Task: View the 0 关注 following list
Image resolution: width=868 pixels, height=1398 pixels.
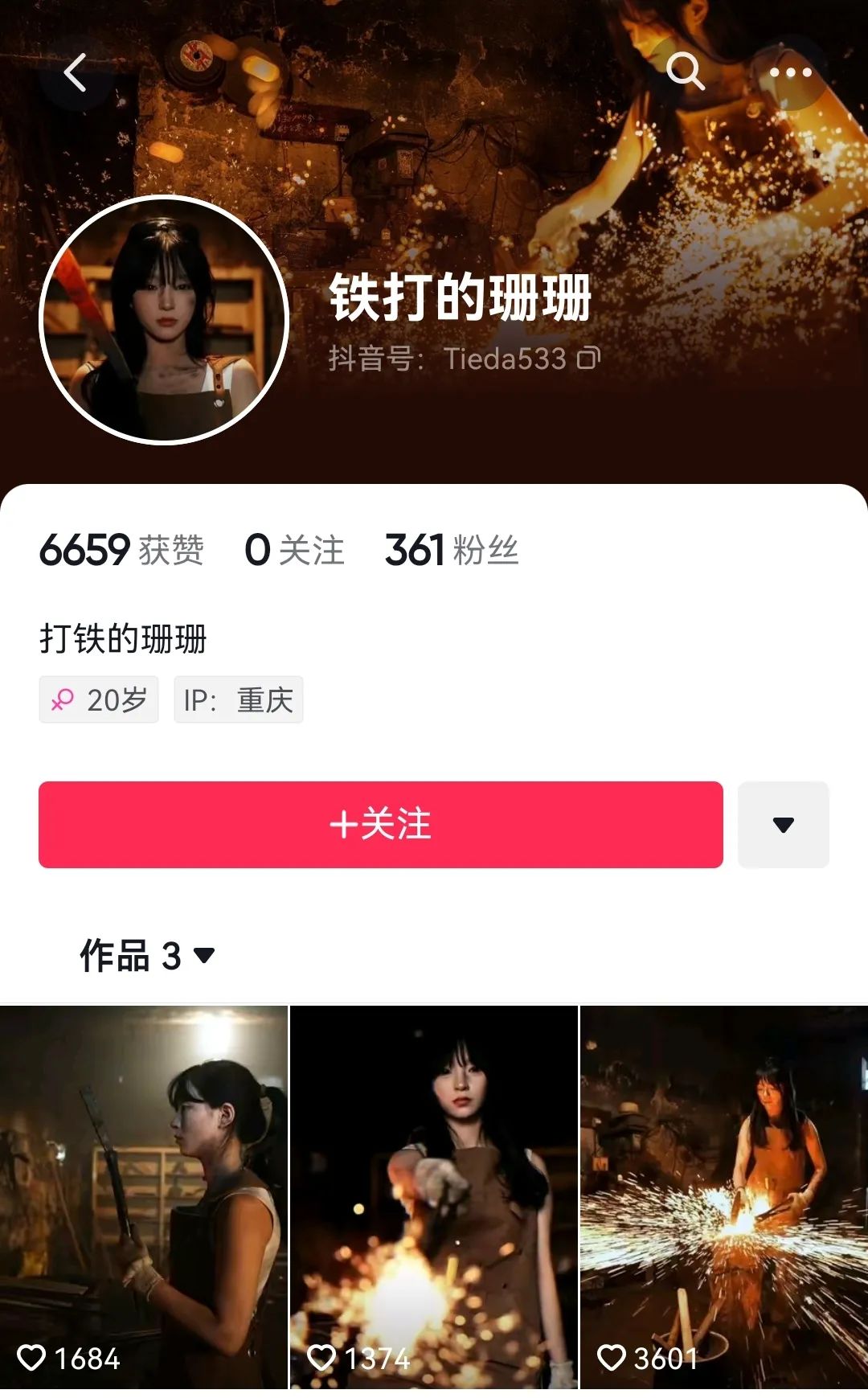Action: [x=294, y=551]
